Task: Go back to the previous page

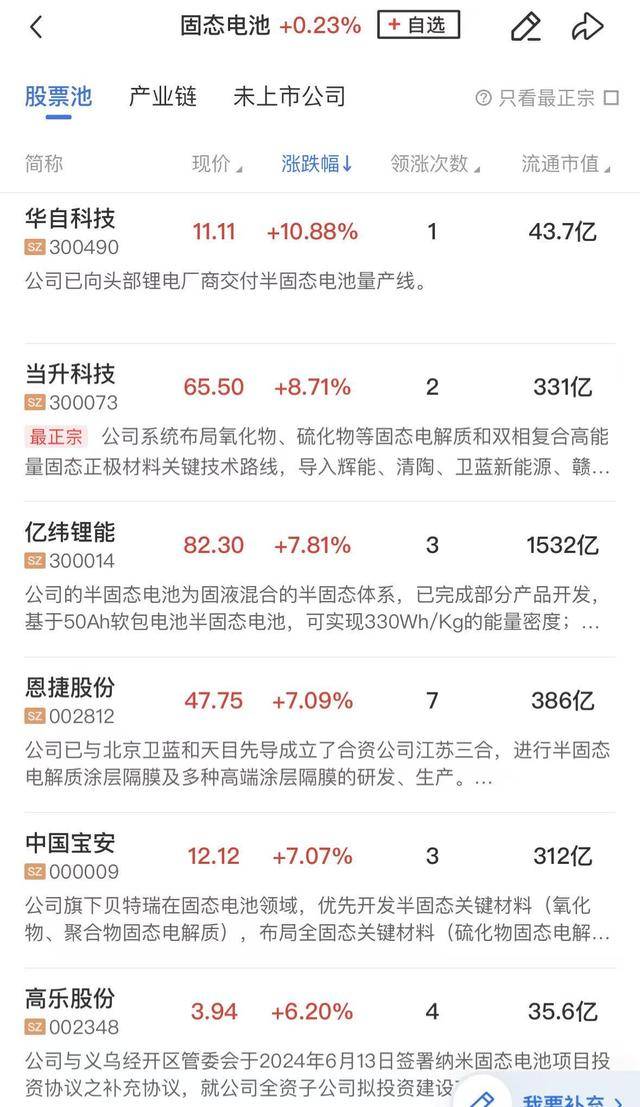Action: click(36, 27)
